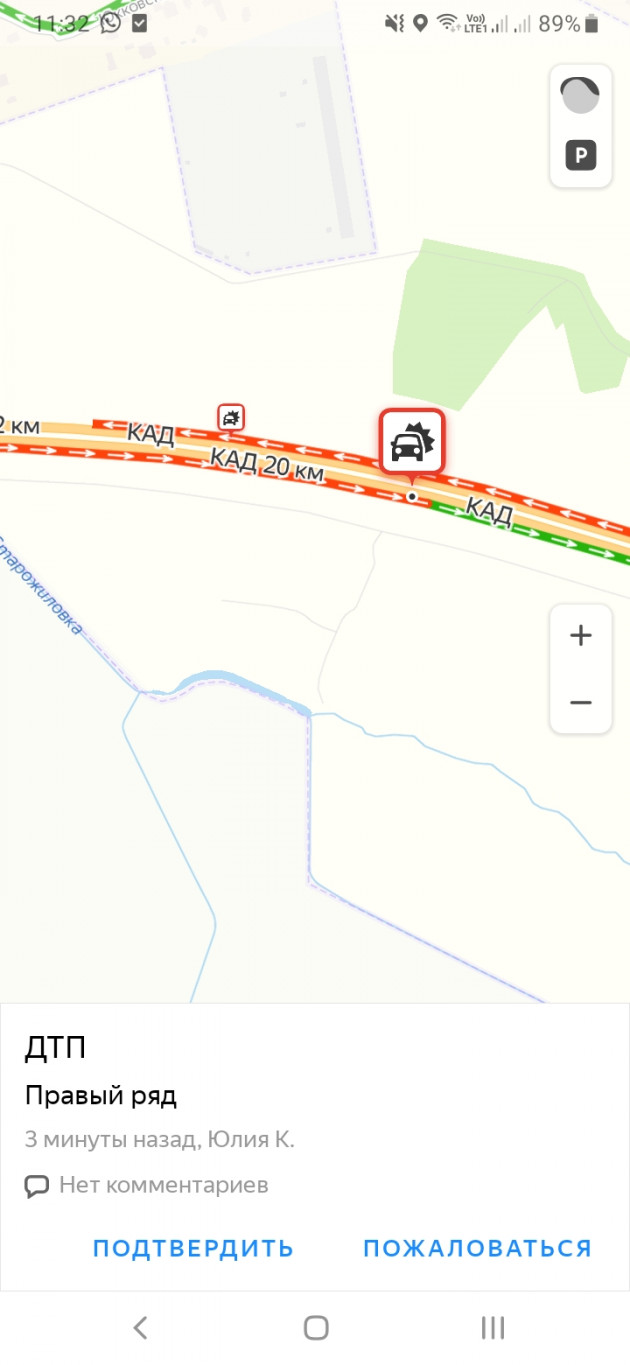
Task: Go to the home screen
Action: 316,1327
